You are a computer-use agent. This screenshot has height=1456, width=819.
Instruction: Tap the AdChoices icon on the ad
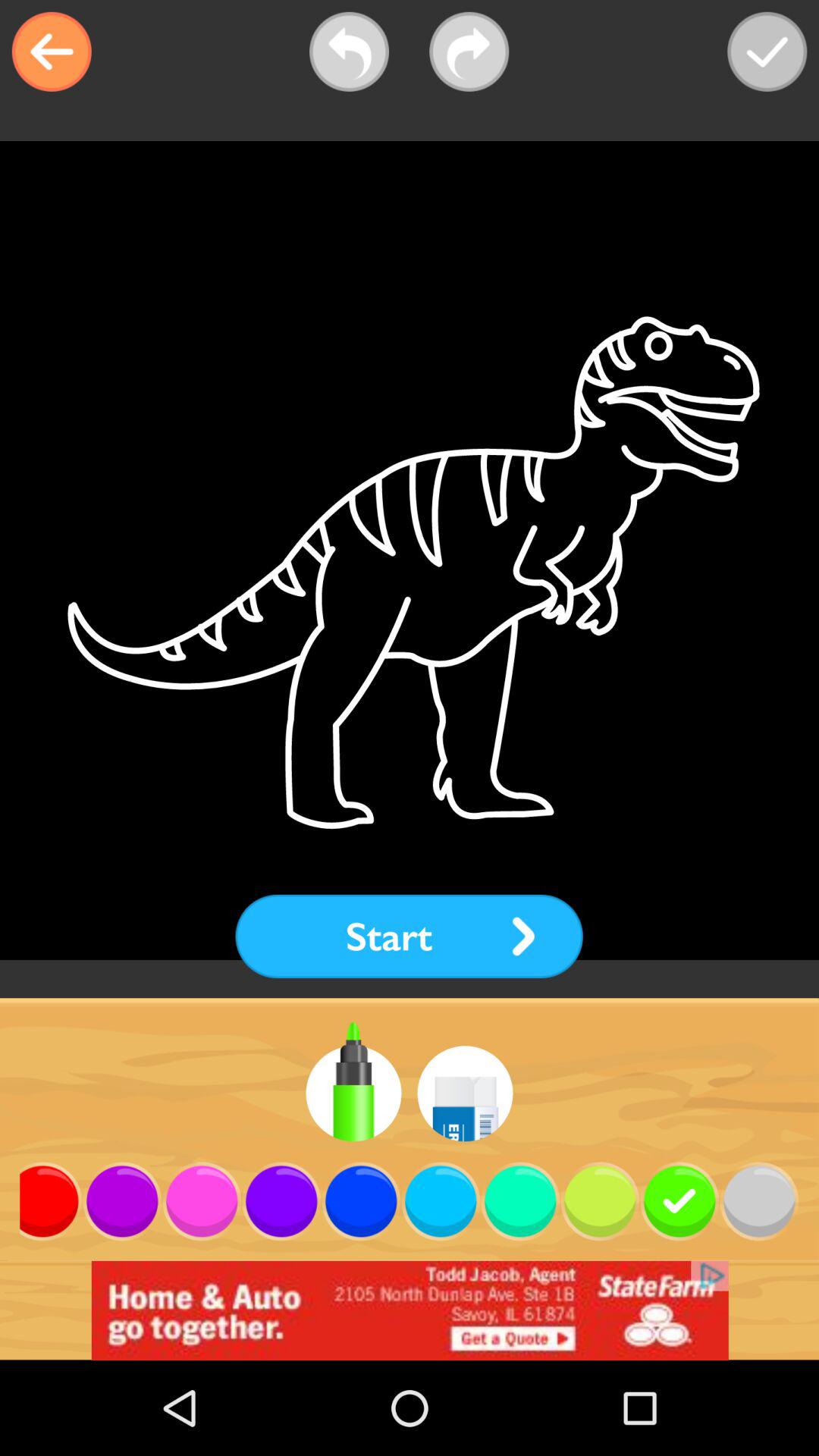pyautogui.click(x=711, y=1276)
